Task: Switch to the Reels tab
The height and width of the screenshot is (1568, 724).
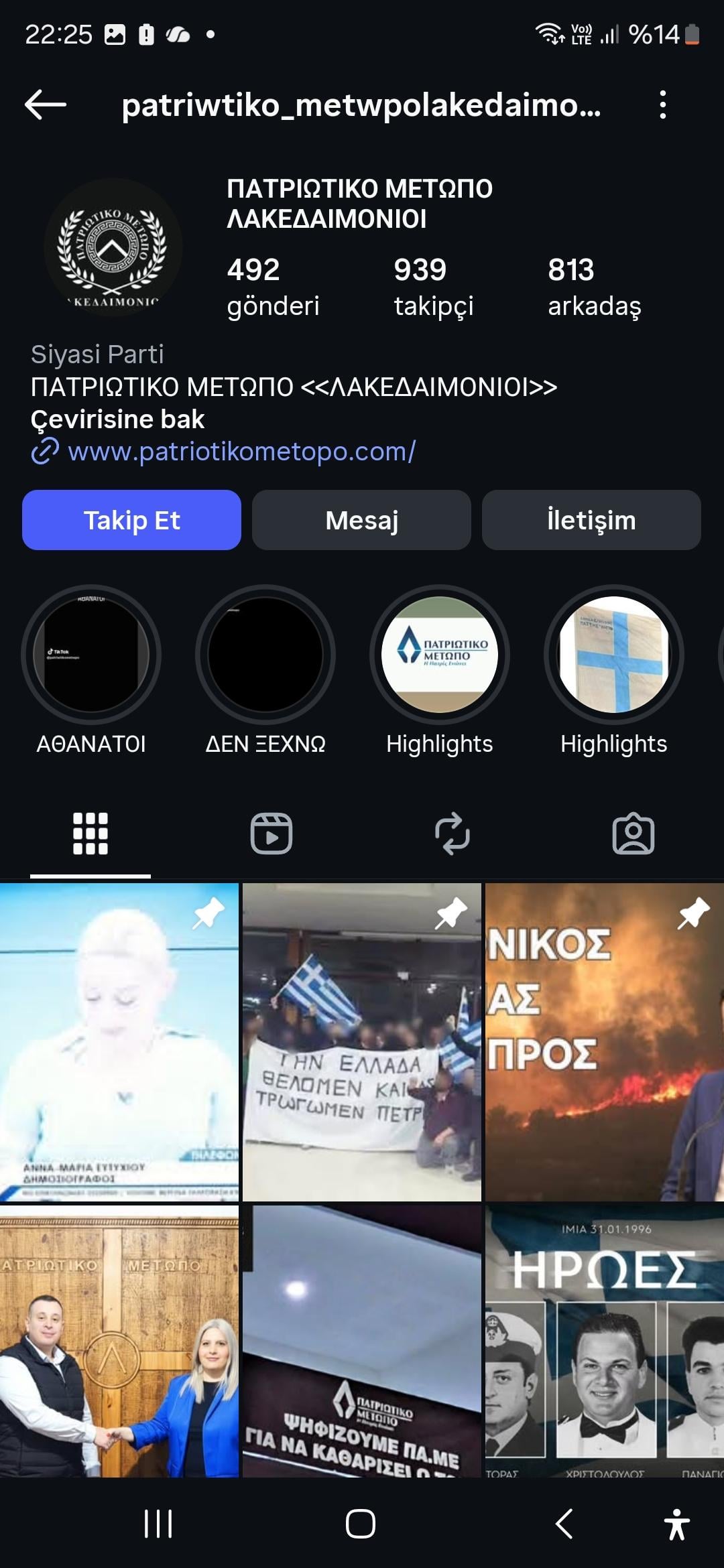Action: 271,834
